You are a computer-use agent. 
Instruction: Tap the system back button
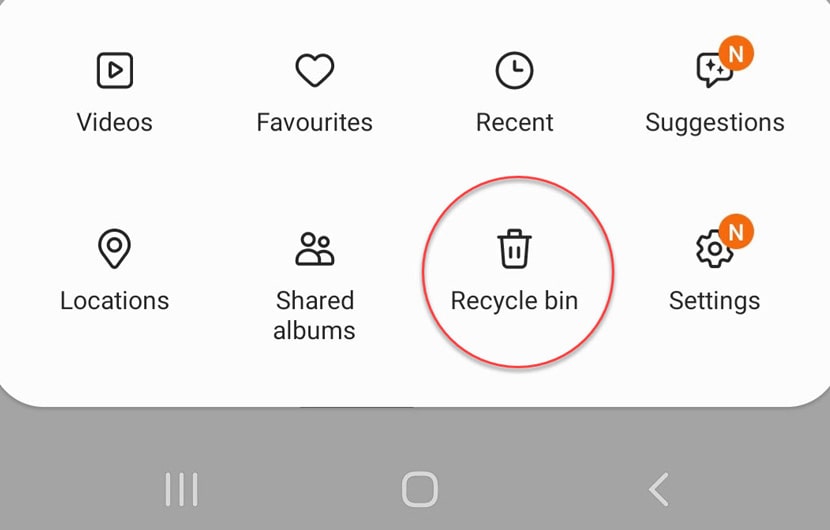coord(658,490)
